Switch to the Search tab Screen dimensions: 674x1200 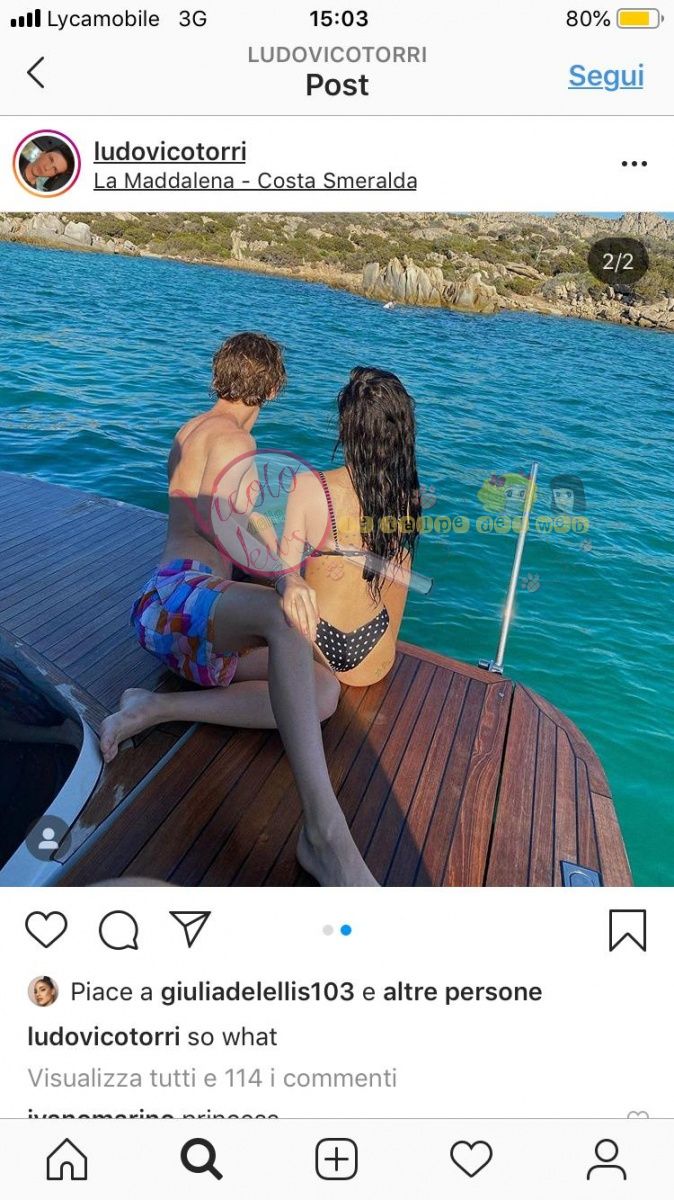(201, 1160)
